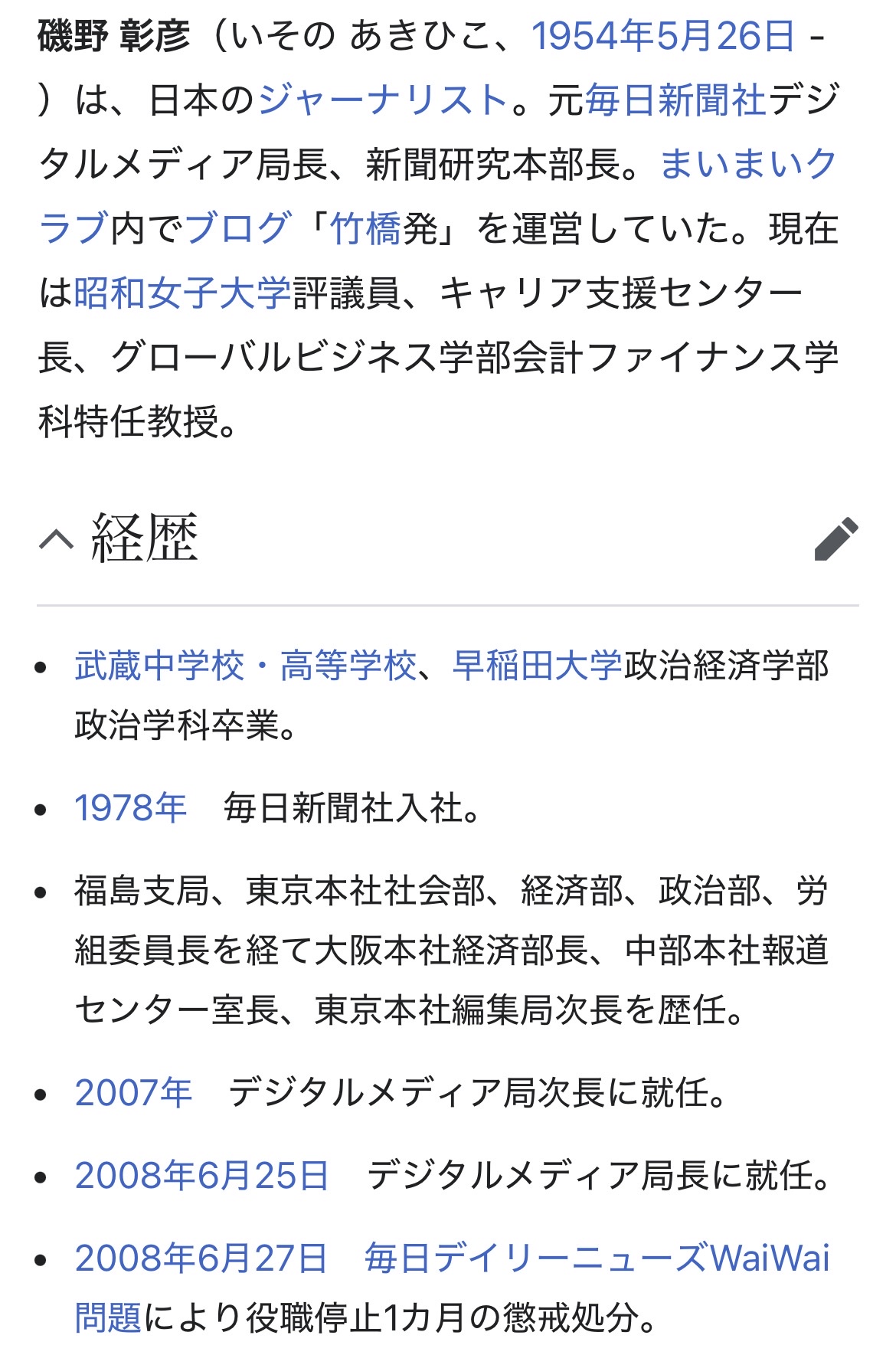
Task: Open the 2008年6月27日 link
Action: (201, 1258)
